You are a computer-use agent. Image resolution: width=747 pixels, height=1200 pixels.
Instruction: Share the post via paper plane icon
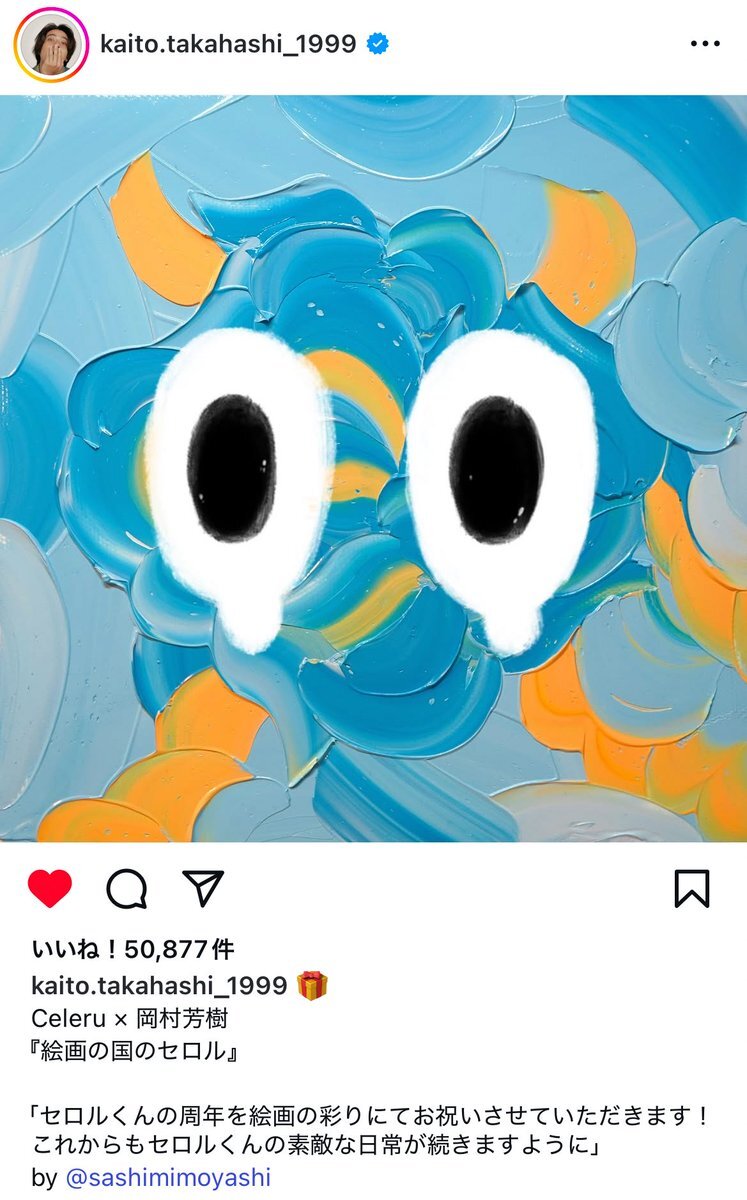click(x=203, y=888)
